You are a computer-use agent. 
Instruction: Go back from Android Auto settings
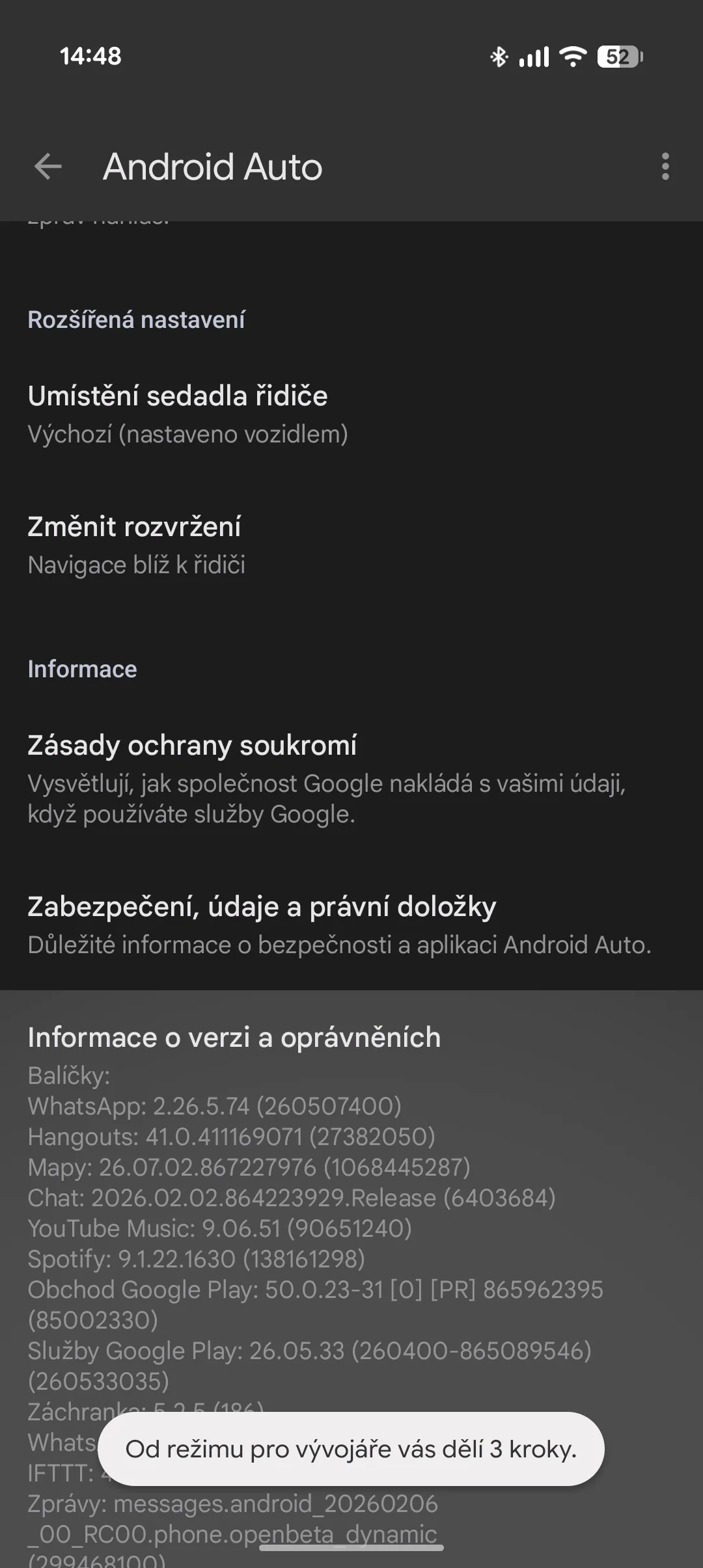pyautogui.click(x=48, y=167)
